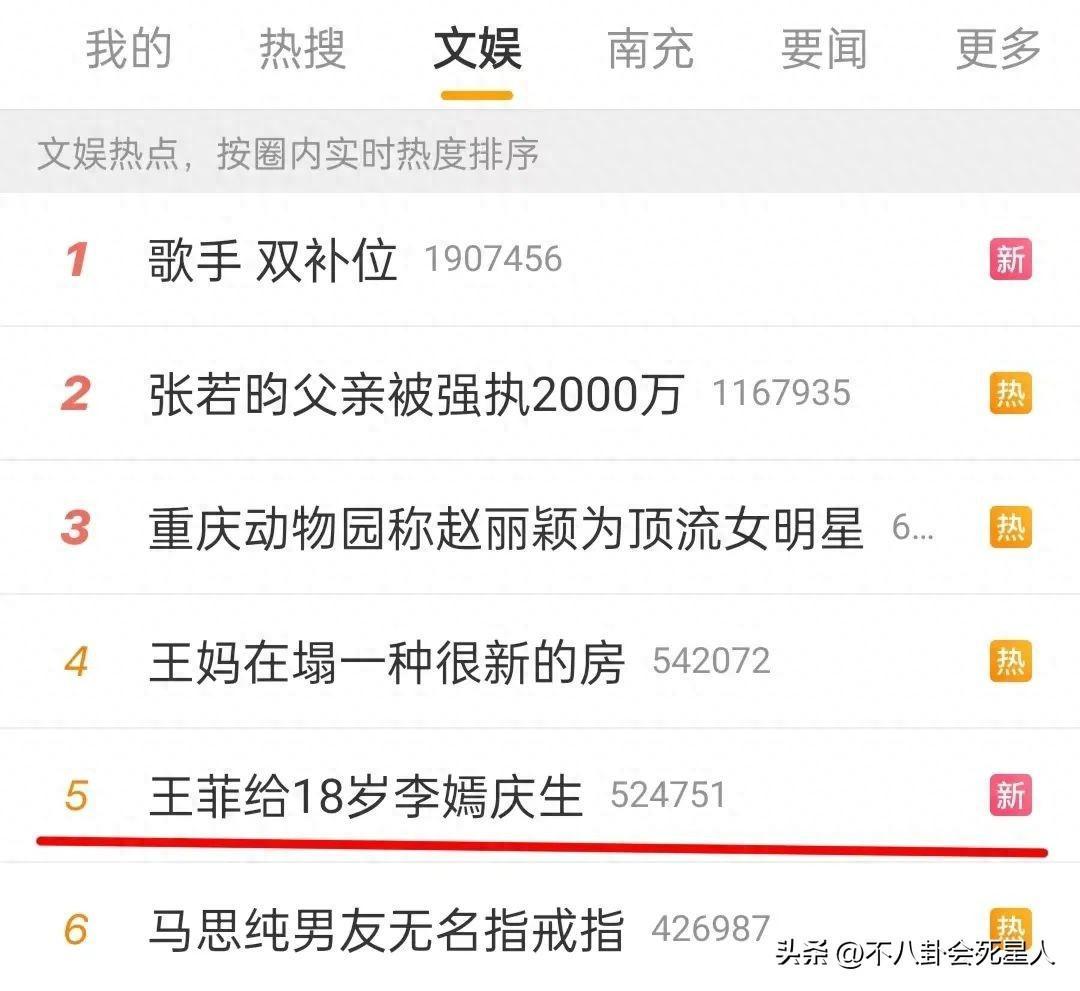Open the 南充 local tab

(650, 50)
